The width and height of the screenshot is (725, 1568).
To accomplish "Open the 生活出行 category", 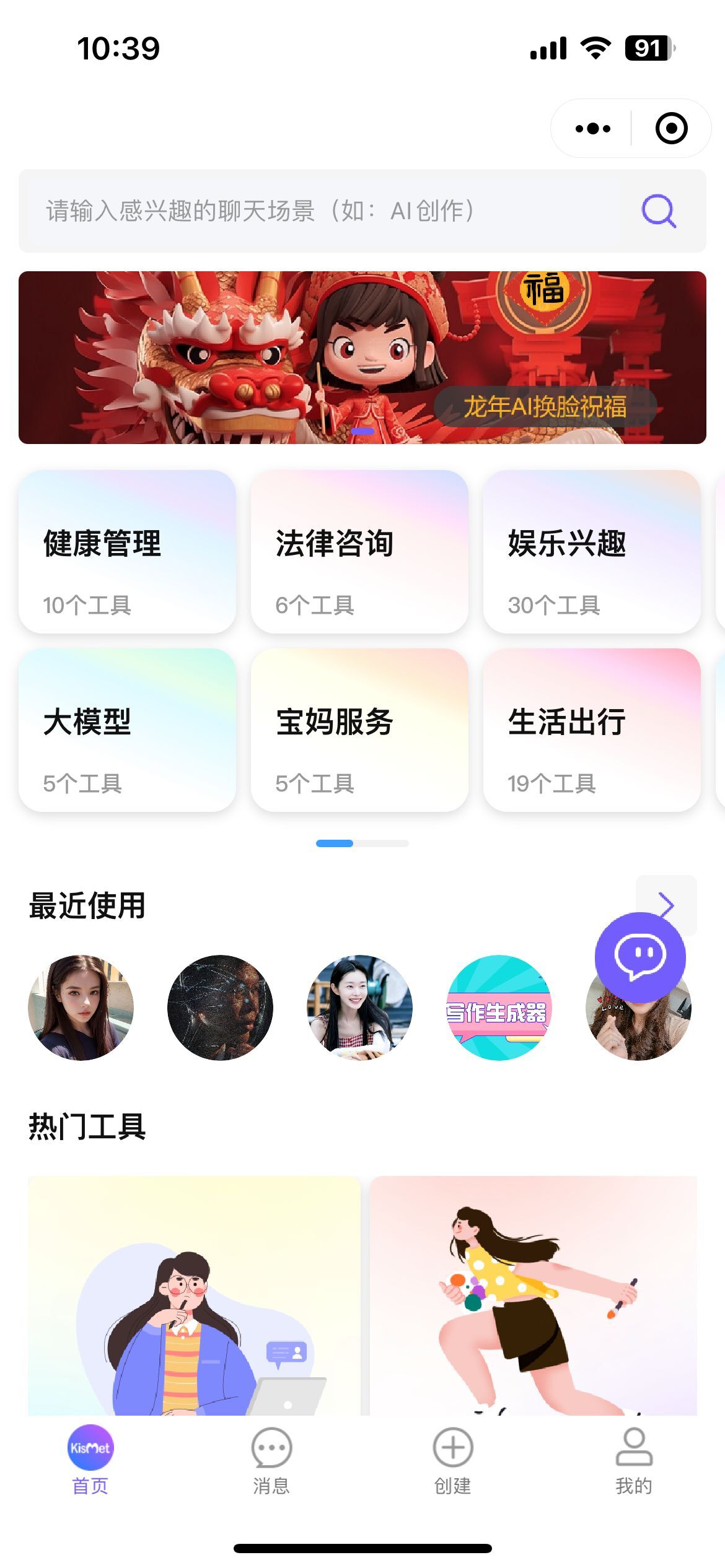I will click(592, 730).
